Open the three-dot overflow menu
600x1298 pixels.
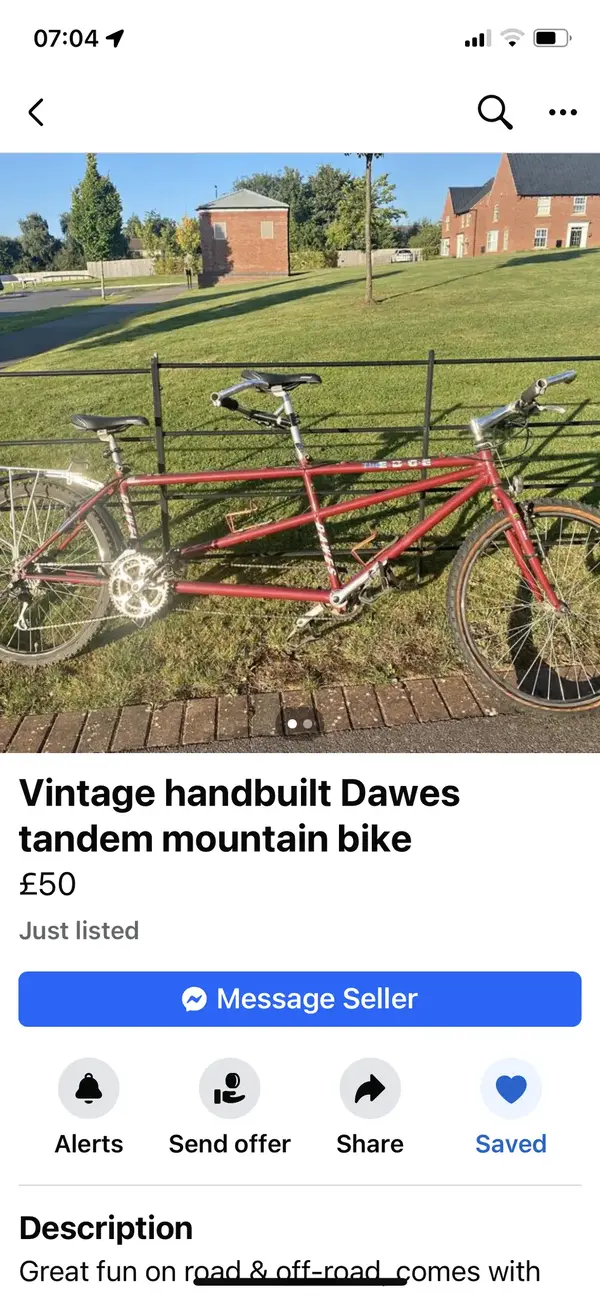563,112
